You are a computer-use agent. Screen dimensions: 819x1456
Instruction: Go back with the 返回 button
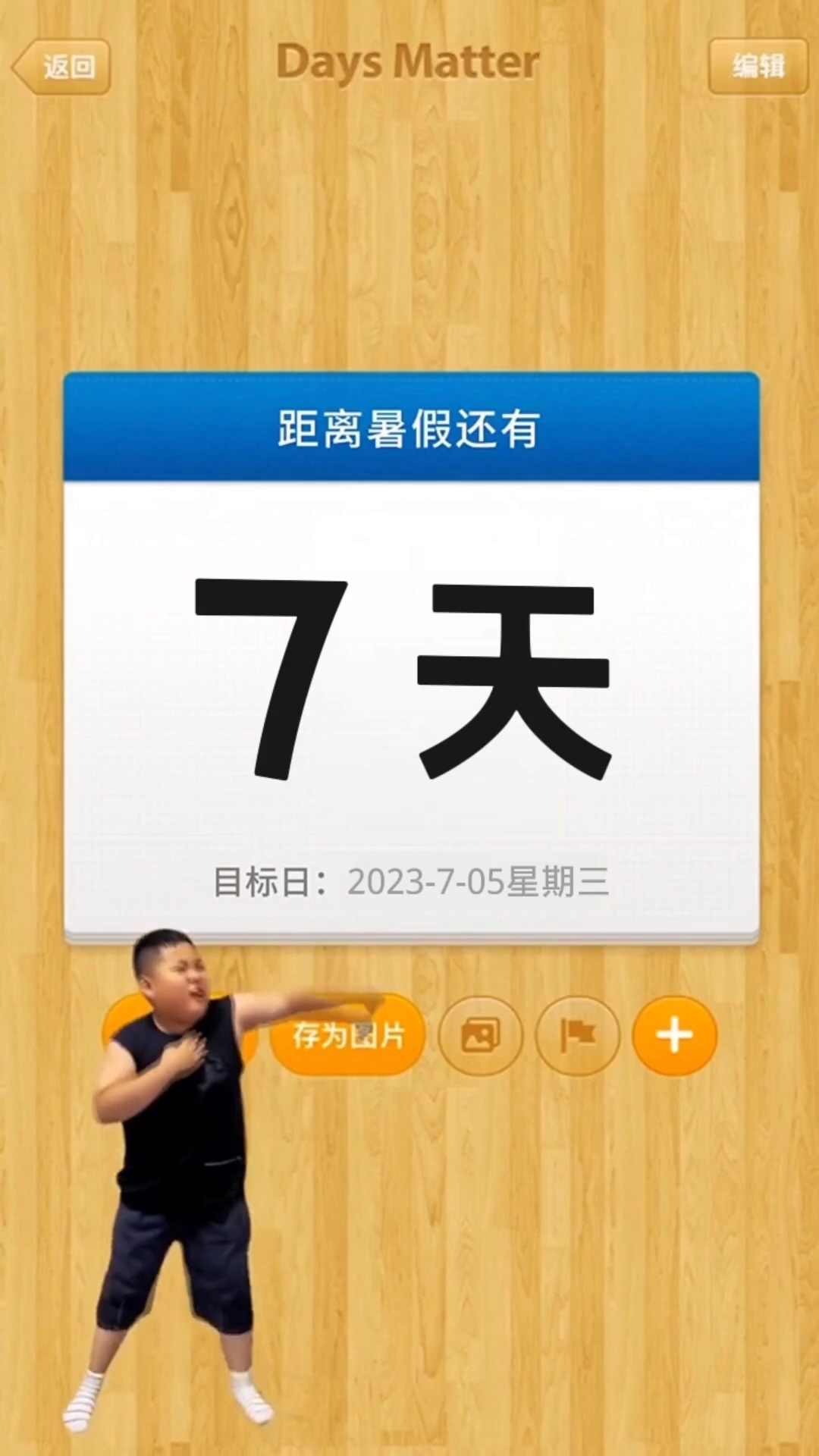click(64, 67)
